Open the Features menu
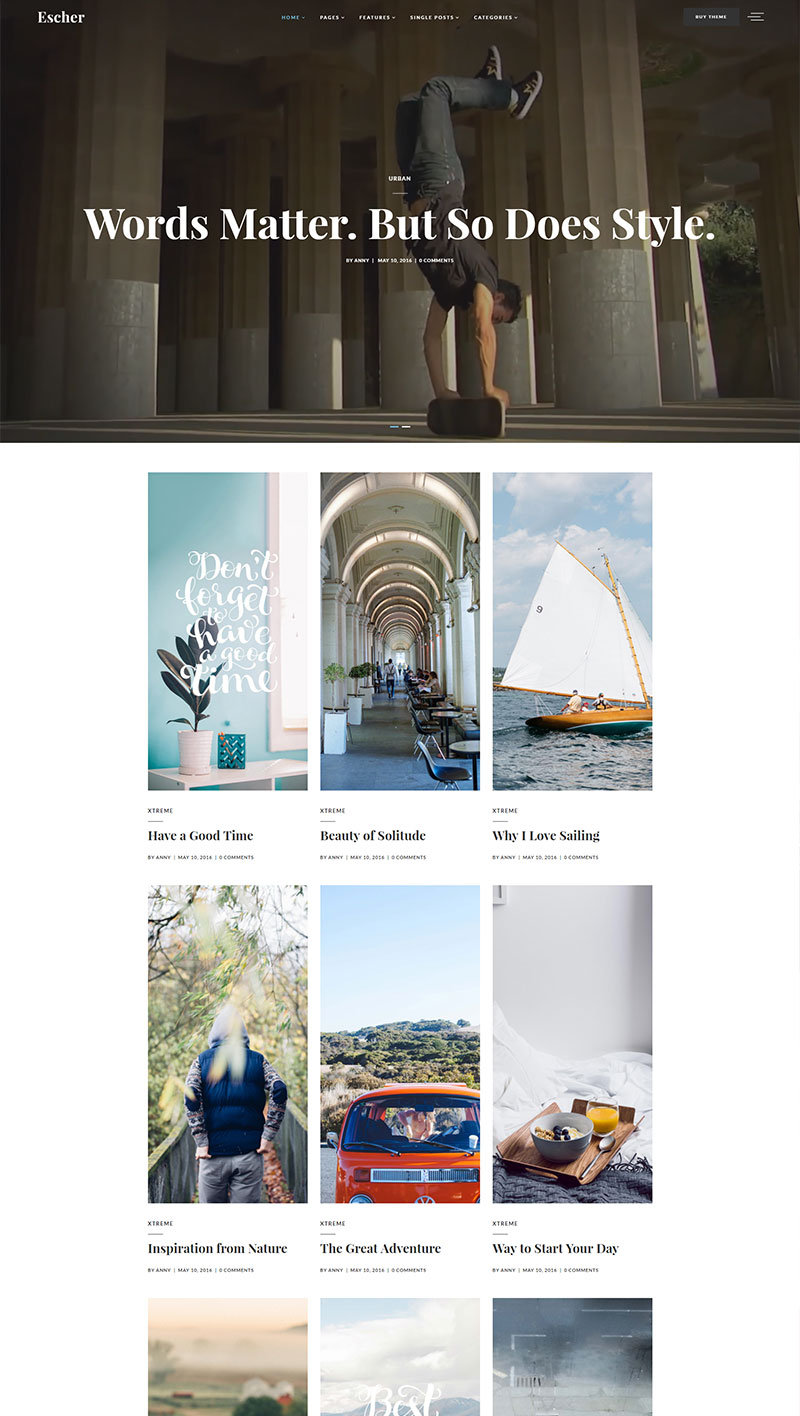This screenshot has width=800, height=1416. pyautogui.click(x=377, y=17)
